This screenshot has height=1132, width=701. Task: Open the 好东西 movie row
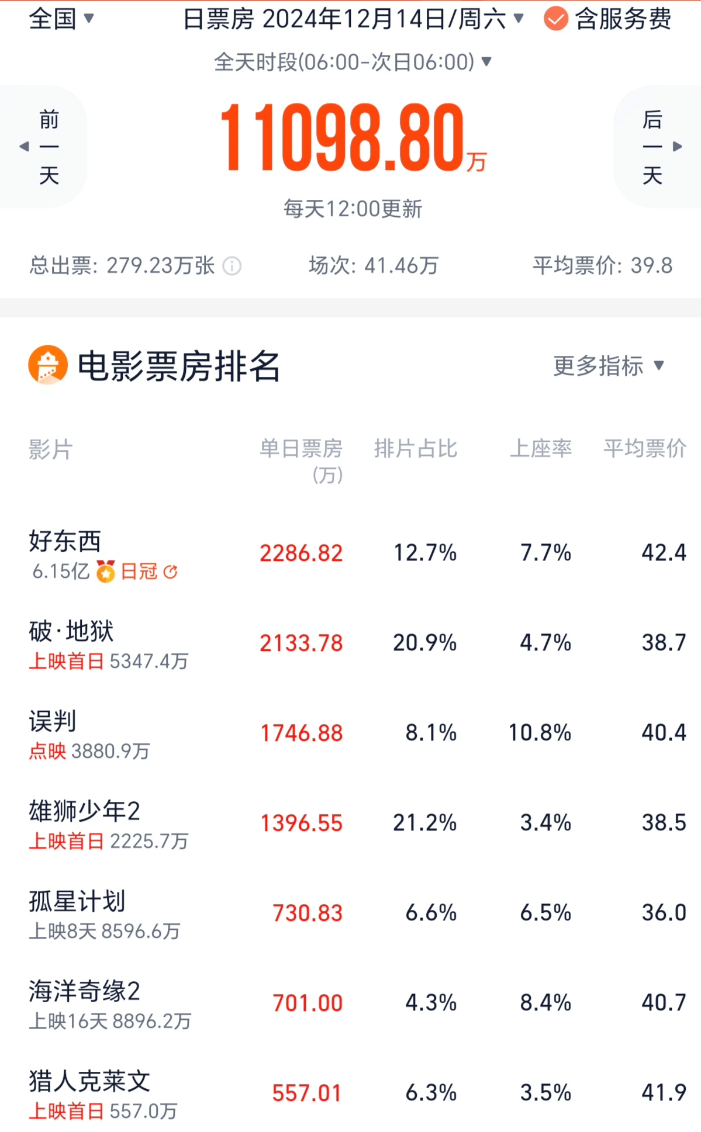[351, 554]
